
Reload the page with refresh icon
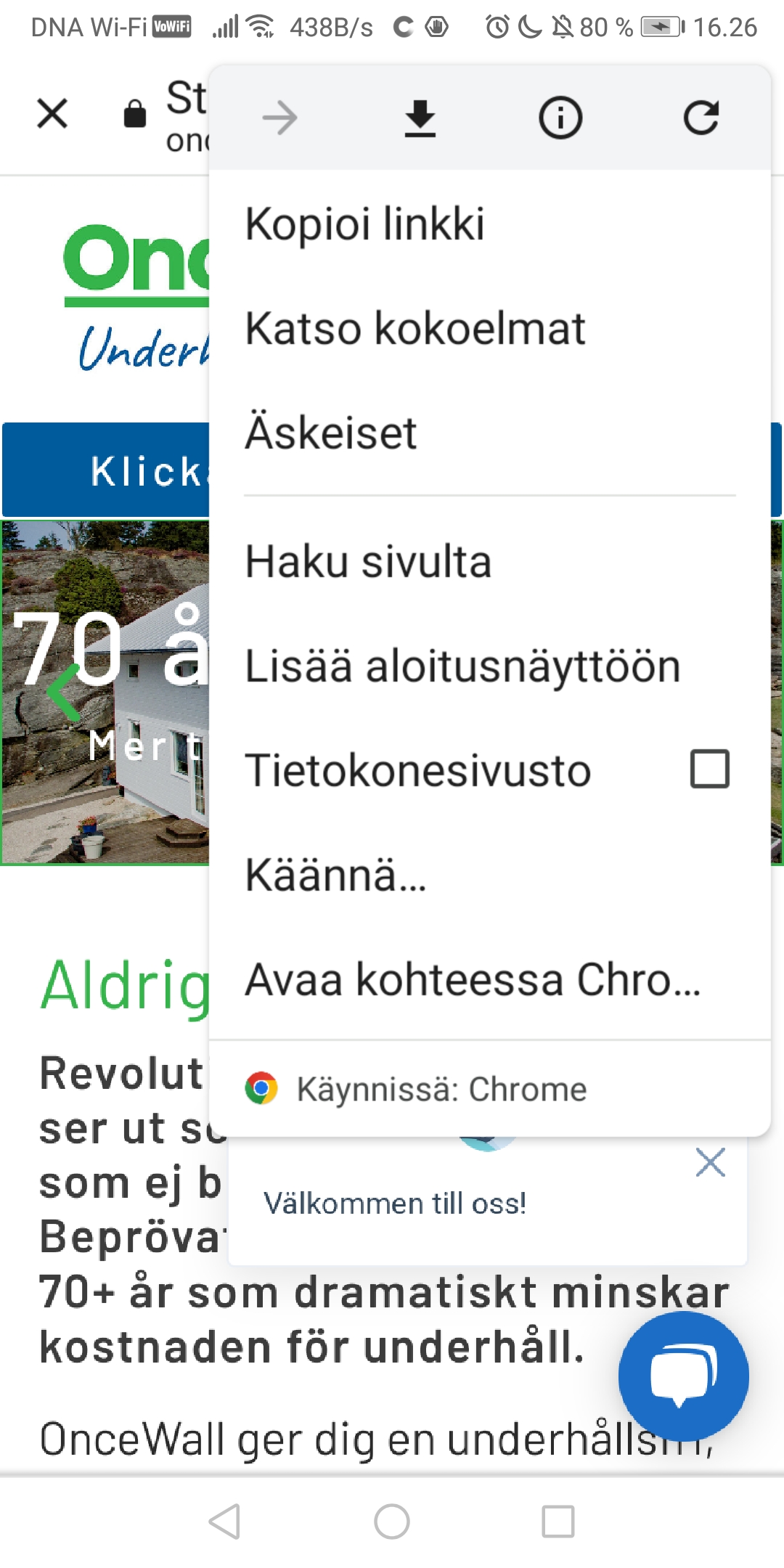pyautogui.click(x=701, y=118)
